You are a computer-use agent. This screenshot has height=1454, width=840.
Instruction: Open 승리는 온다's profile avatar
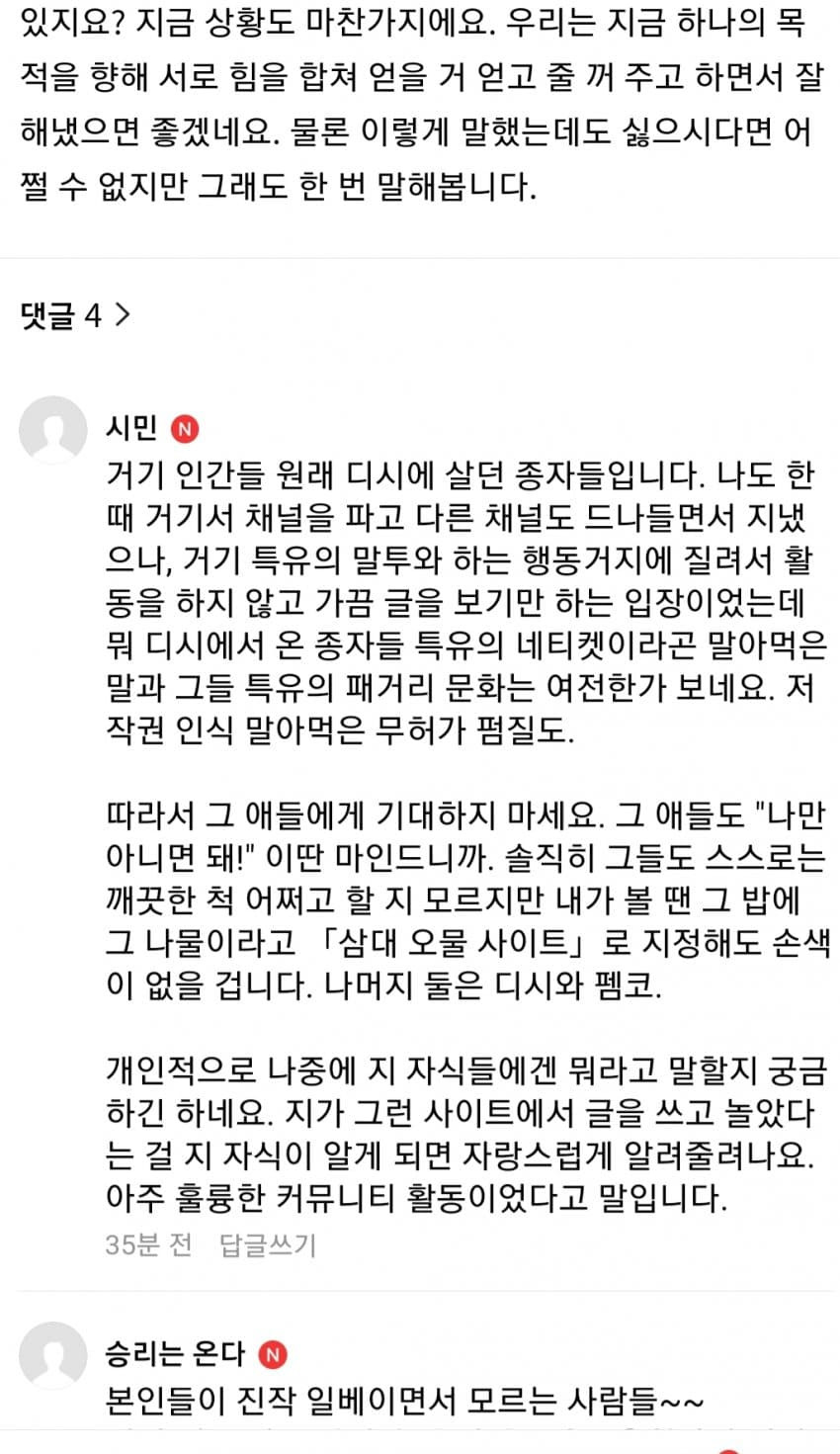[53, 1355]
